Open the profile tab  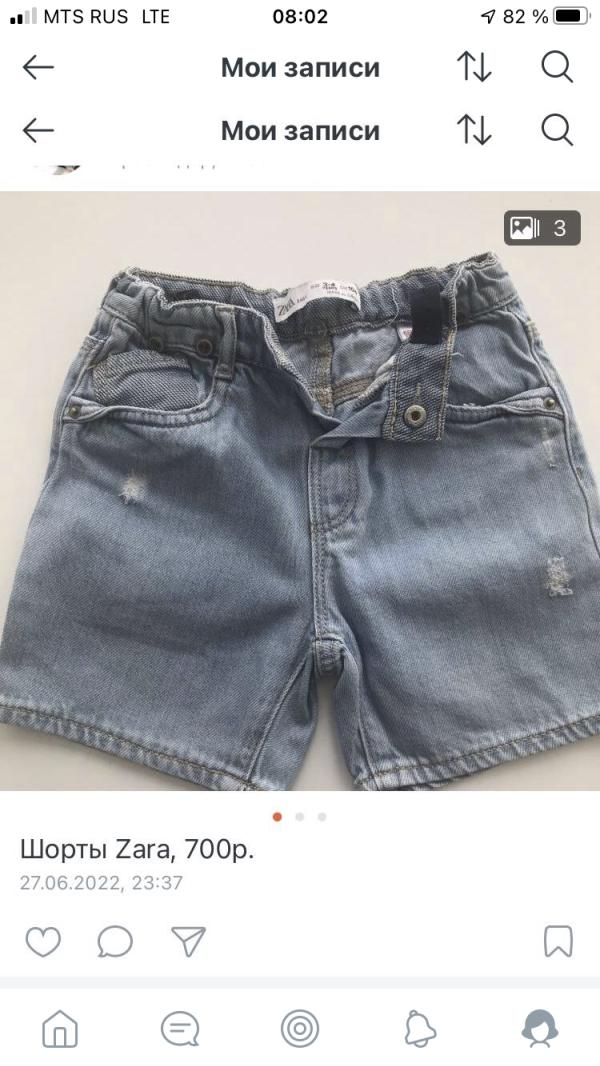(x=540, y=1028)
